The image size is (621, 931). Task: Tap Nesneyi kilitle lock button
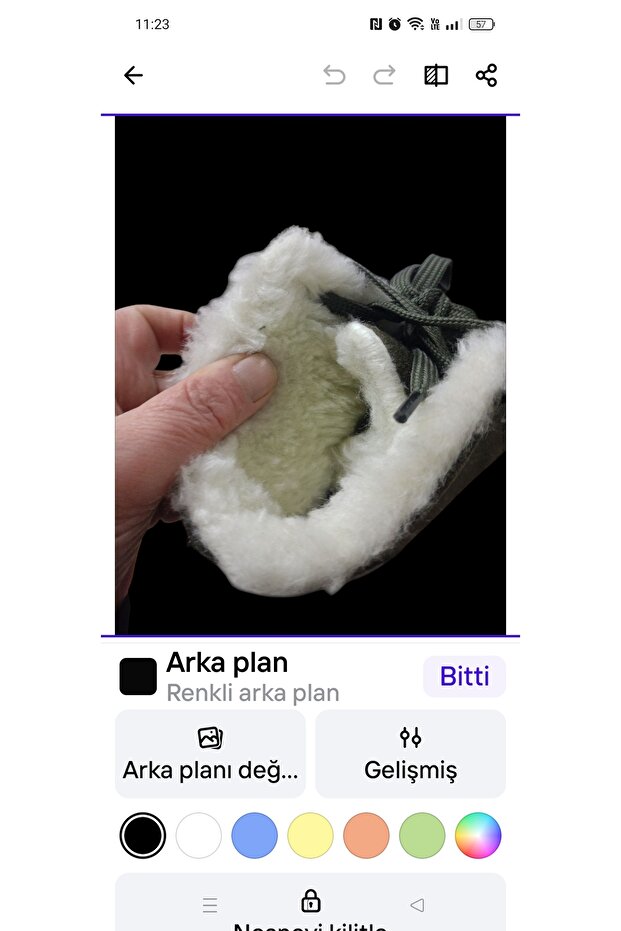(x=311, y=905)
